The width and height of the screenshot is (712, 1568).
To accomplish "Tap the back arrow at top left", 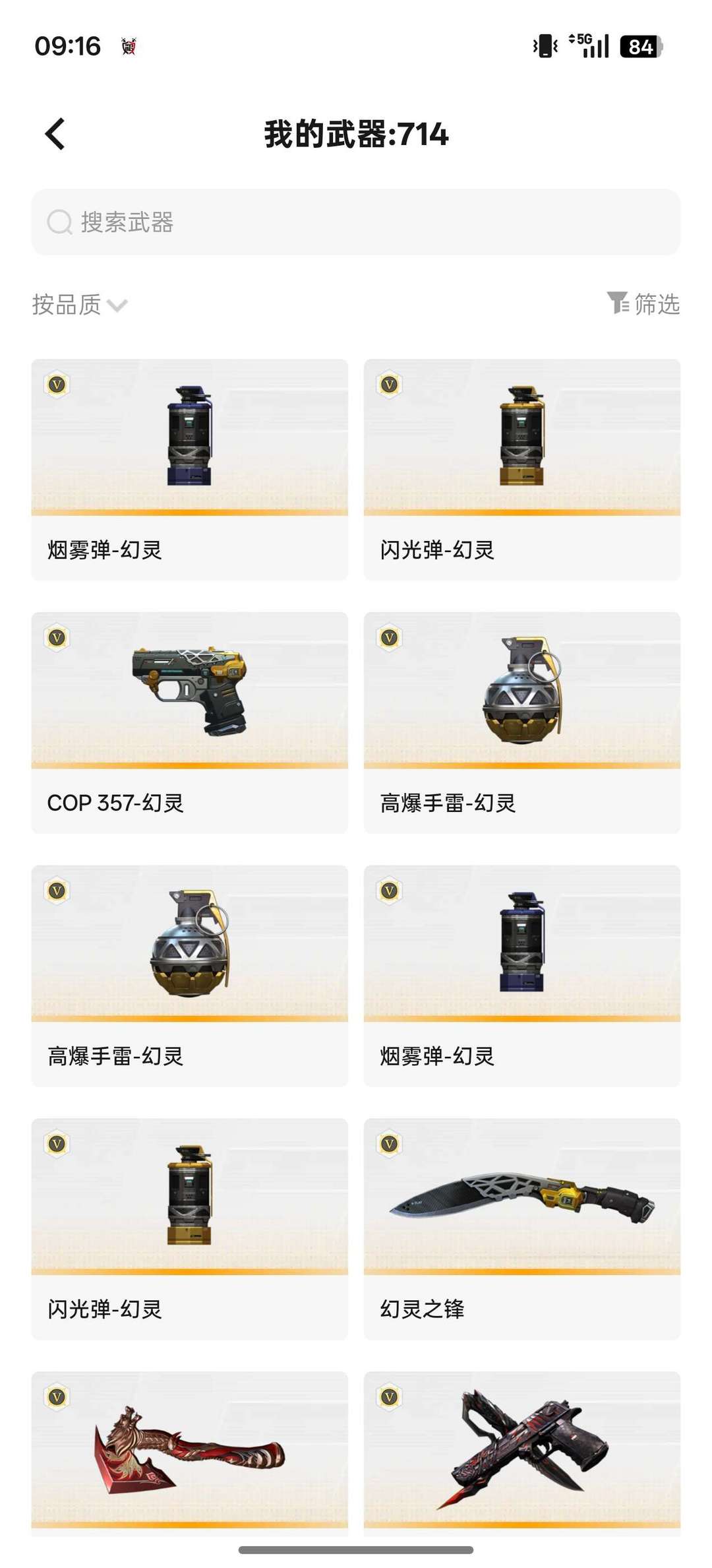I will [56, 134].
